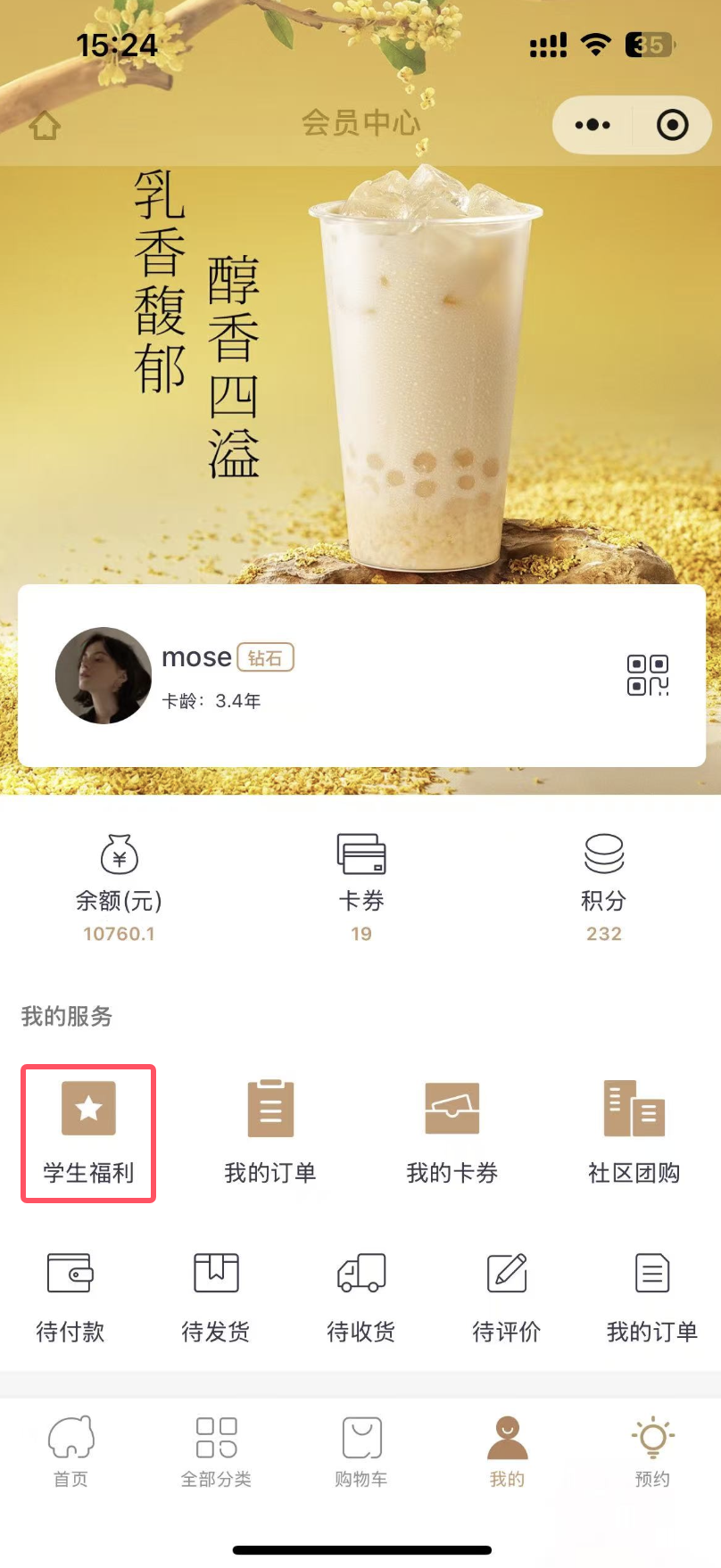This screenshot has height=1568, width=721.
Task: Switch to the 预约 tab
Action: click(x=652, y=1451)
